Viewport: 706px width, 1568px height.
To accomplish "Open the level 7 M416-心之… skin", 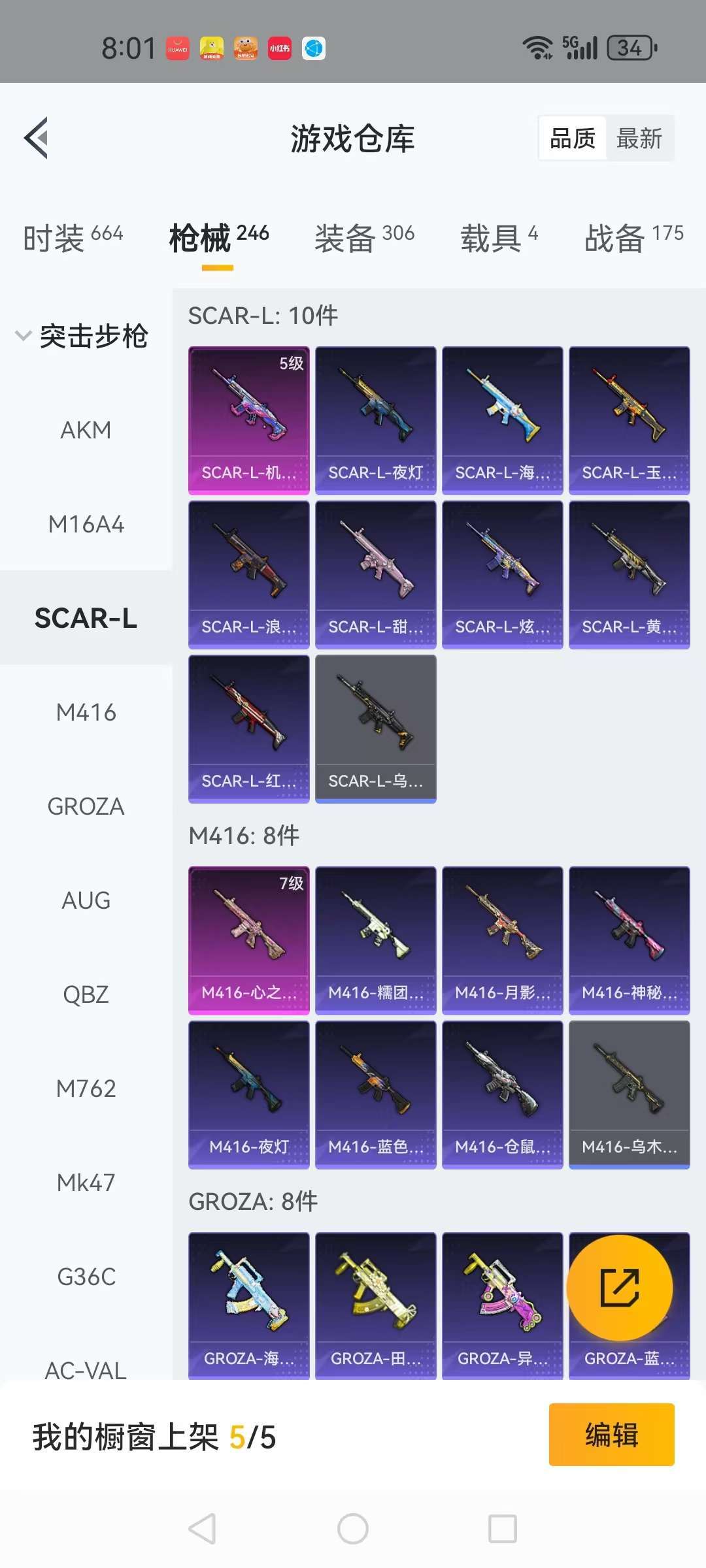I will point(248,939).
